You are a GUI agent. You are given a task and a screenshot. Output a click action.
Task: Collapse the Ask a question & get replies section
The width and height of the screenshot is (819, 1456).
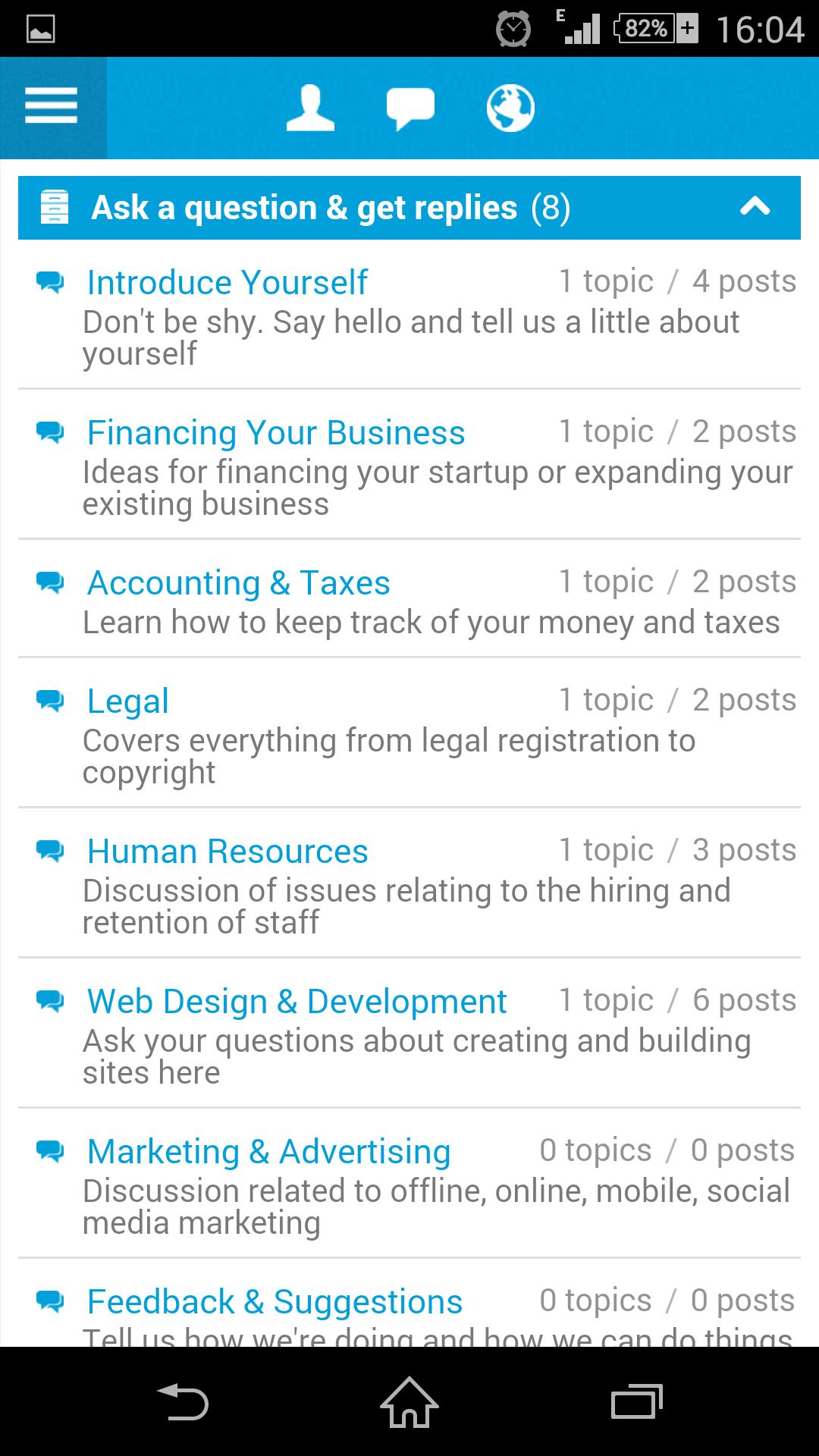[755, 207]
